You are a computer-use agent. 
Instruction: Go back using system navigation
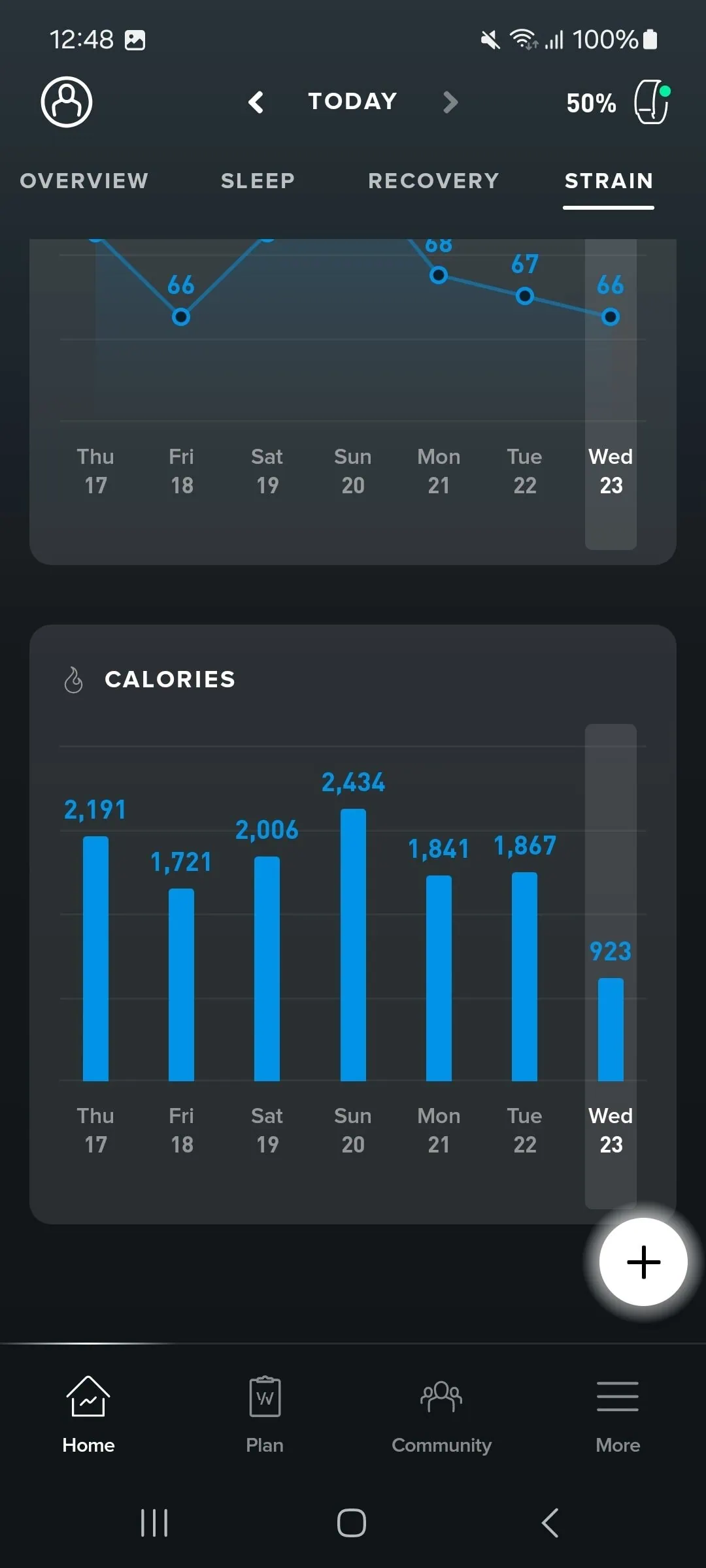tap(550, 1523)
